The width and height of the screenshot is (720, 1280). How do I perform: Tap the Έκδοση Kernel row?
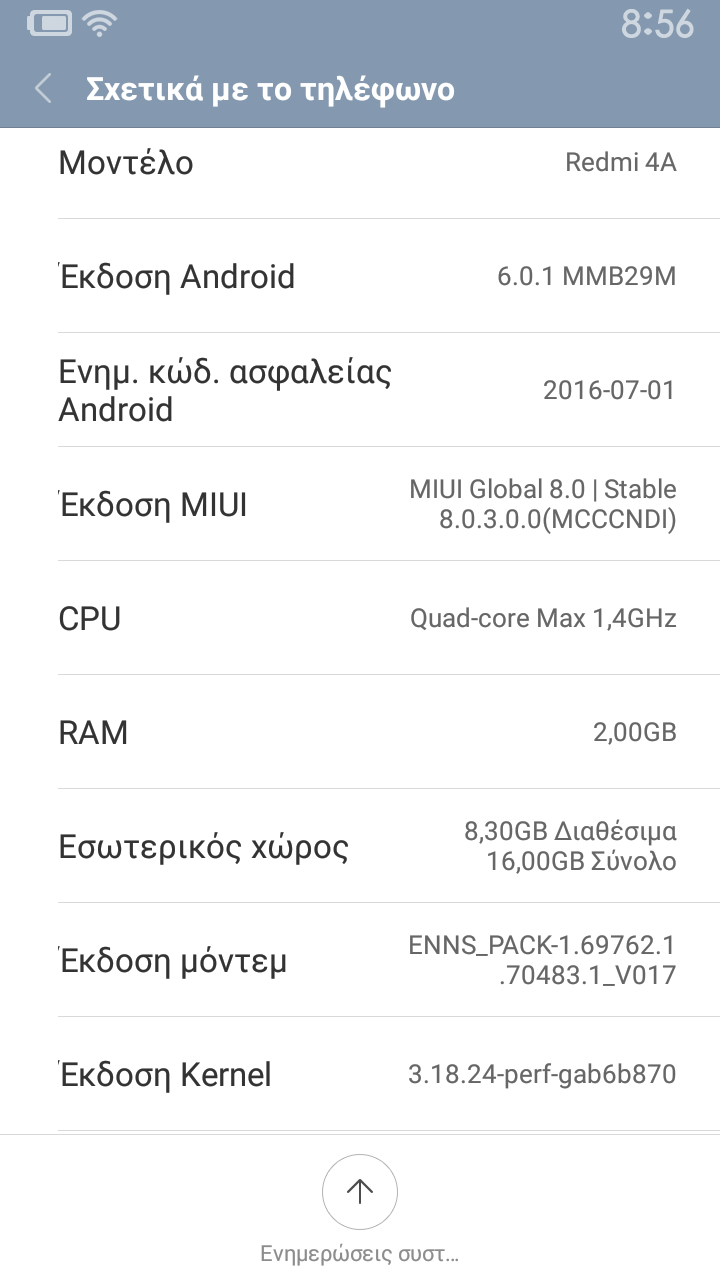coord(360,1075)
